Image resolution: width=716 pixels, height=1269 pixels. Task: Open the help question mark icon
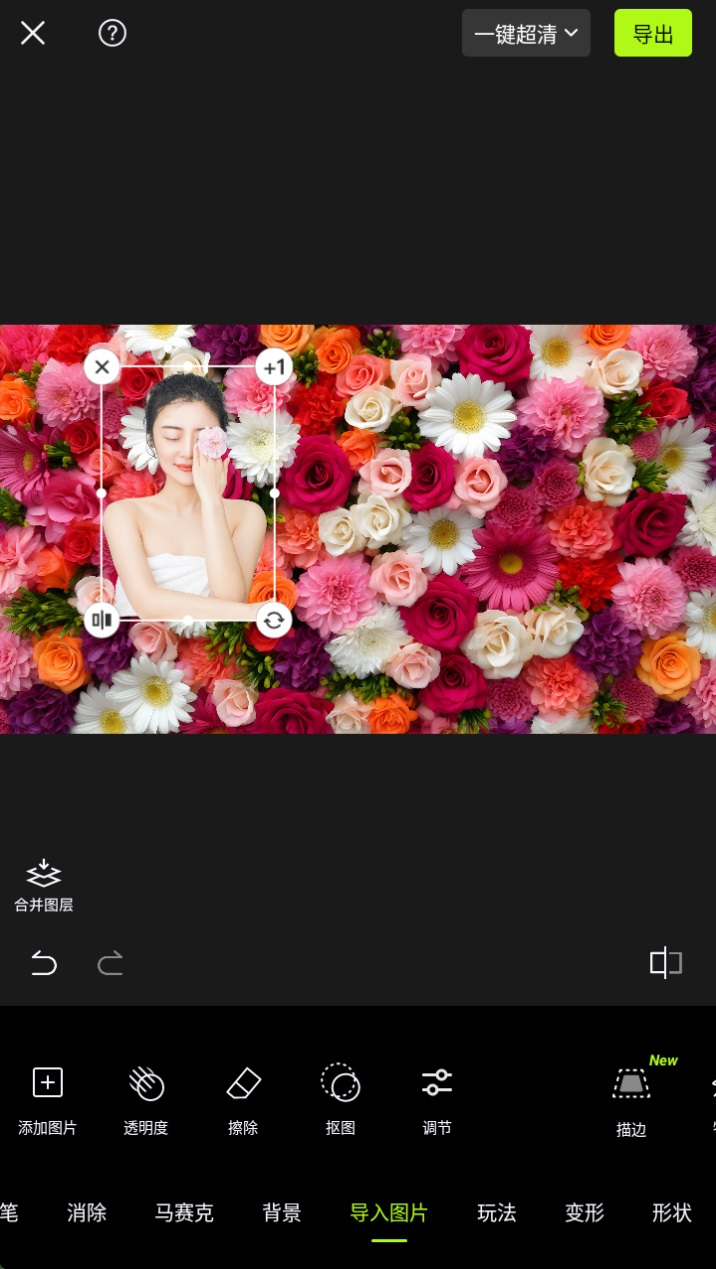coord(112,33)
